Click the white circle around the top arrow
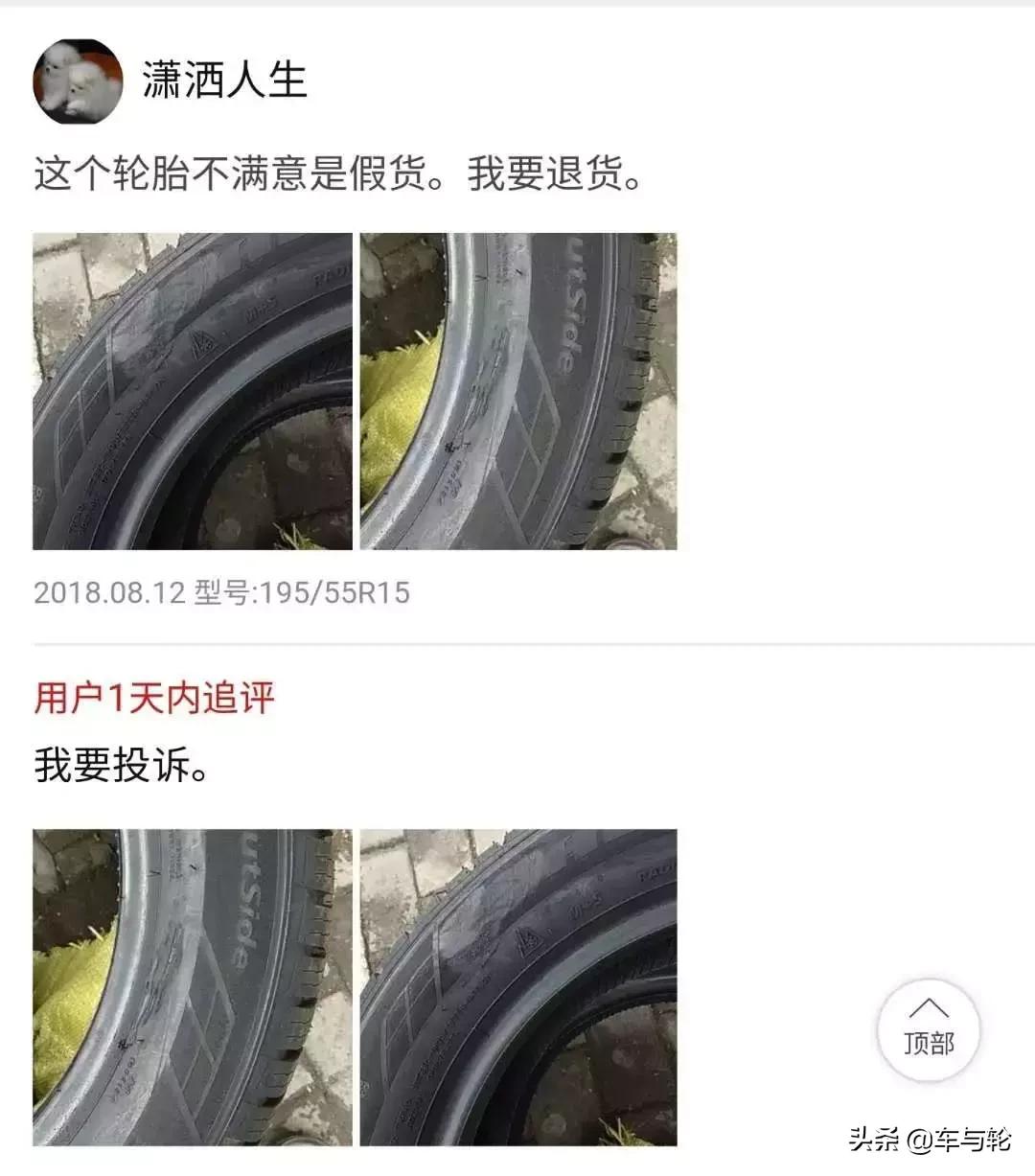 (x=928, y=1030)
